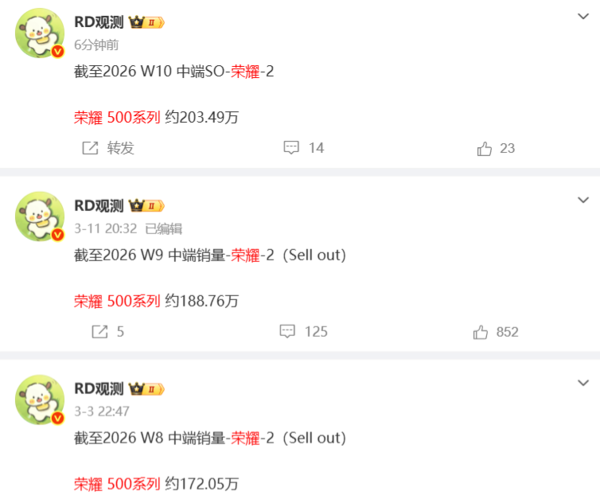Open the 荣耀 500系列 link in the W10 post
The image size is (600, 503).
(117, 117)
